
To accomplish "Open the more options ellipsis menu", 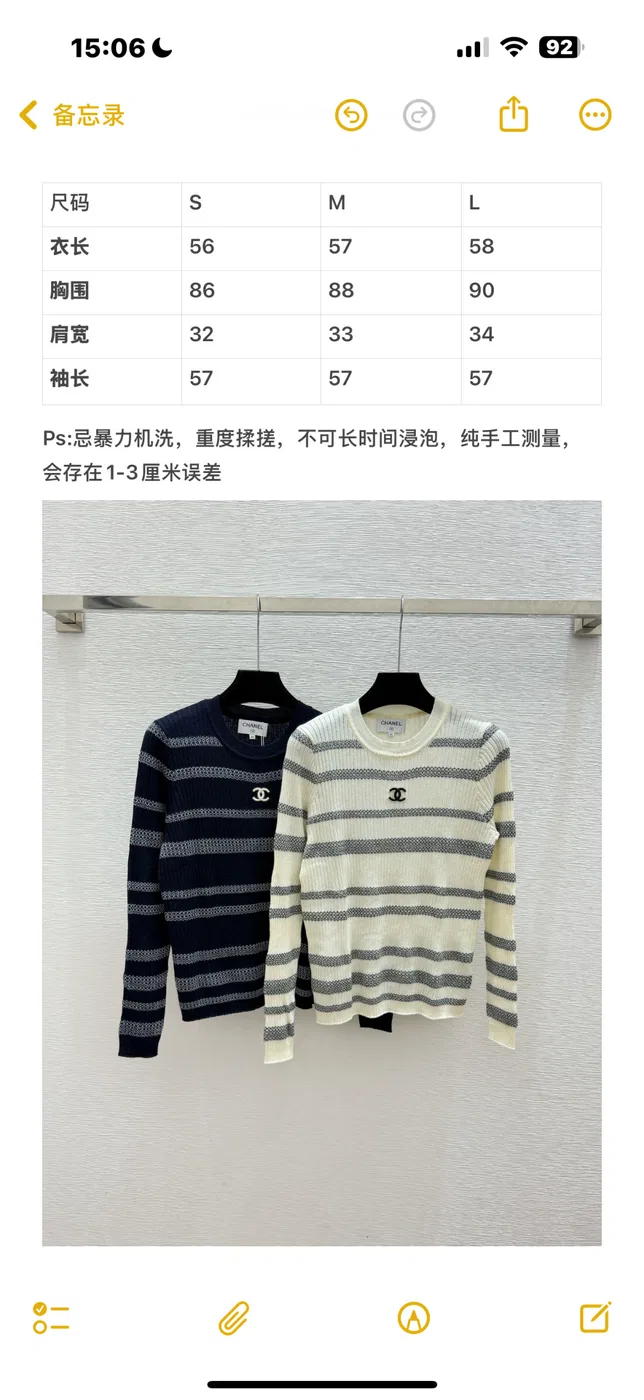I will (595, 115).
